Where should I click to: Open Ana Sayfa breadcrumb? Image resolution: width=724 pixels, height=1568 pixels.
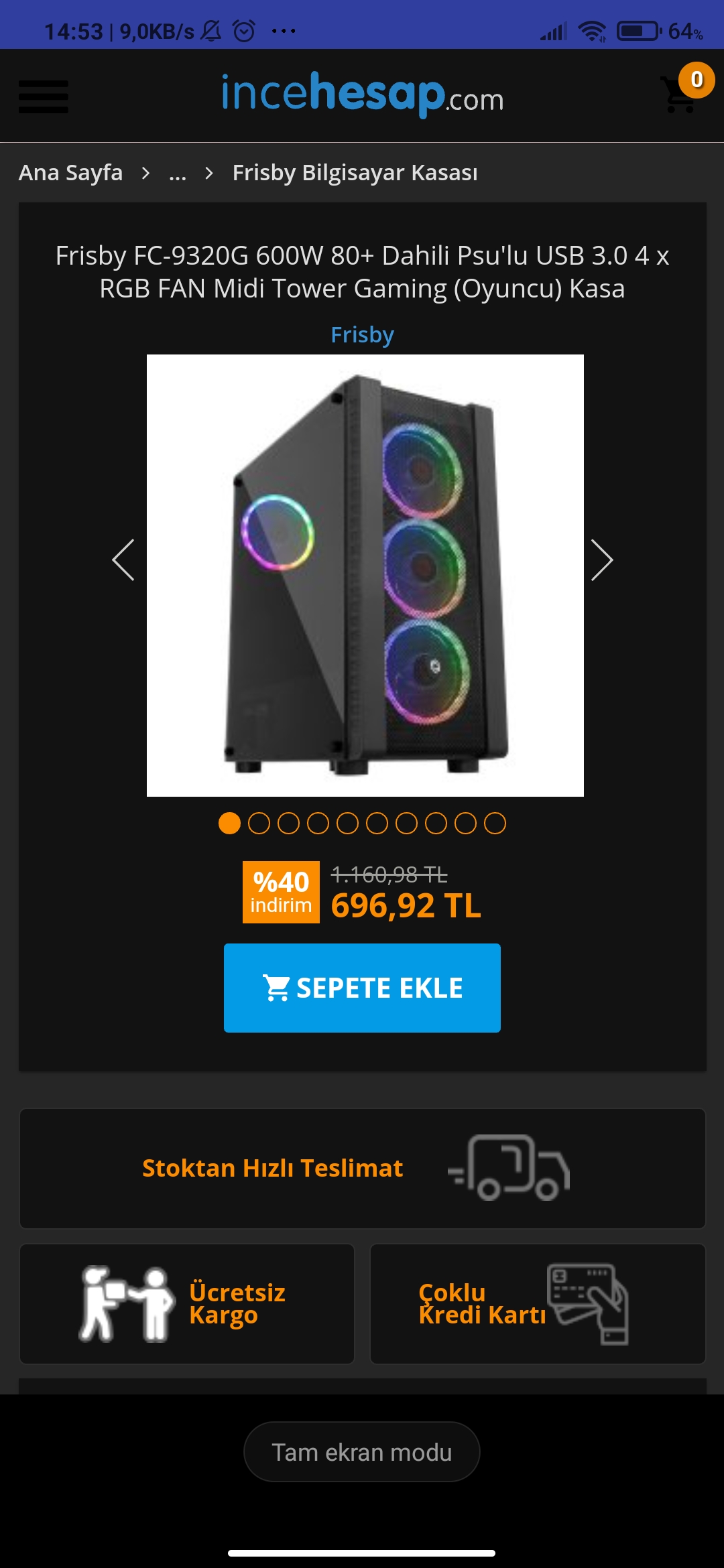click(70, 173)
